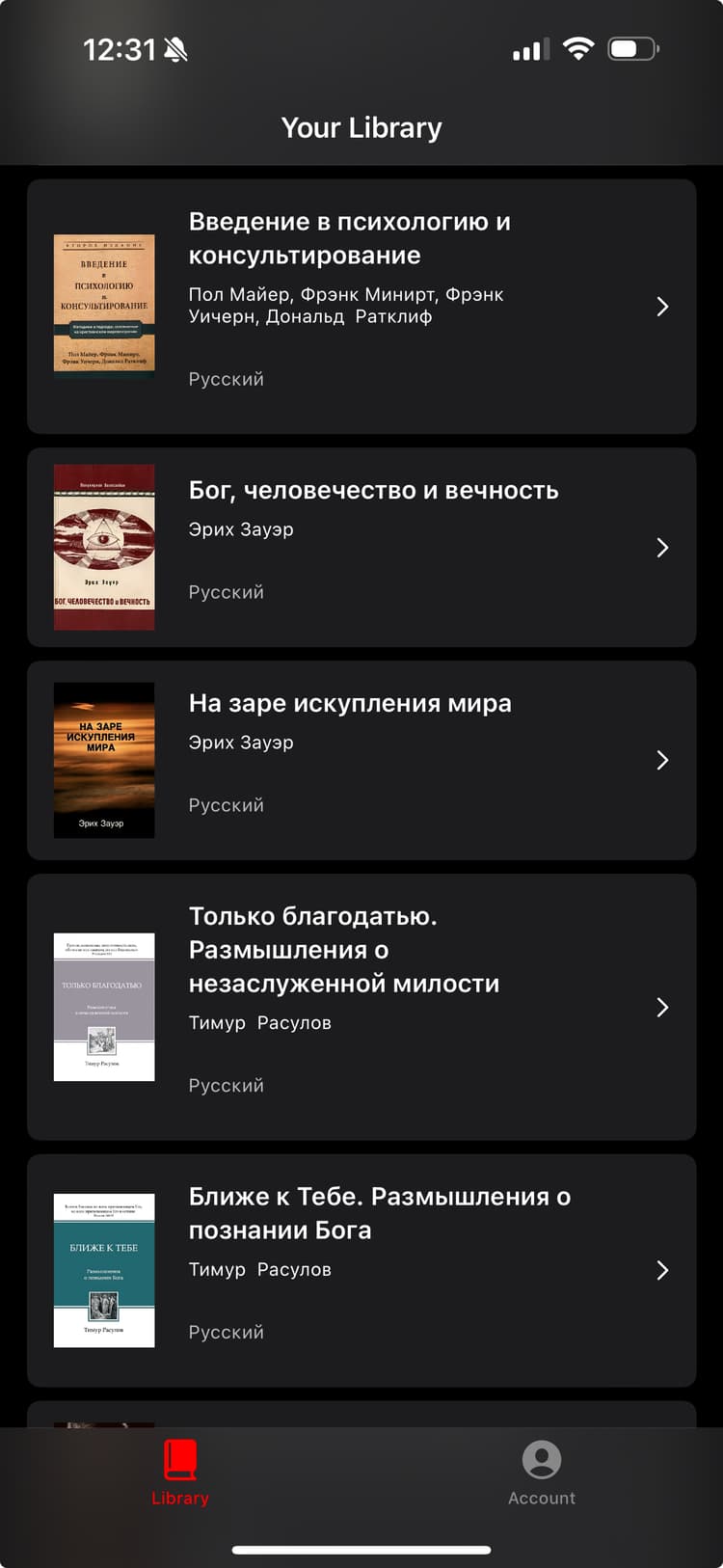Expand details for 'Бог, человечество и вечность'
Viewport: 723px width, 1568px height.
[662, 547]
